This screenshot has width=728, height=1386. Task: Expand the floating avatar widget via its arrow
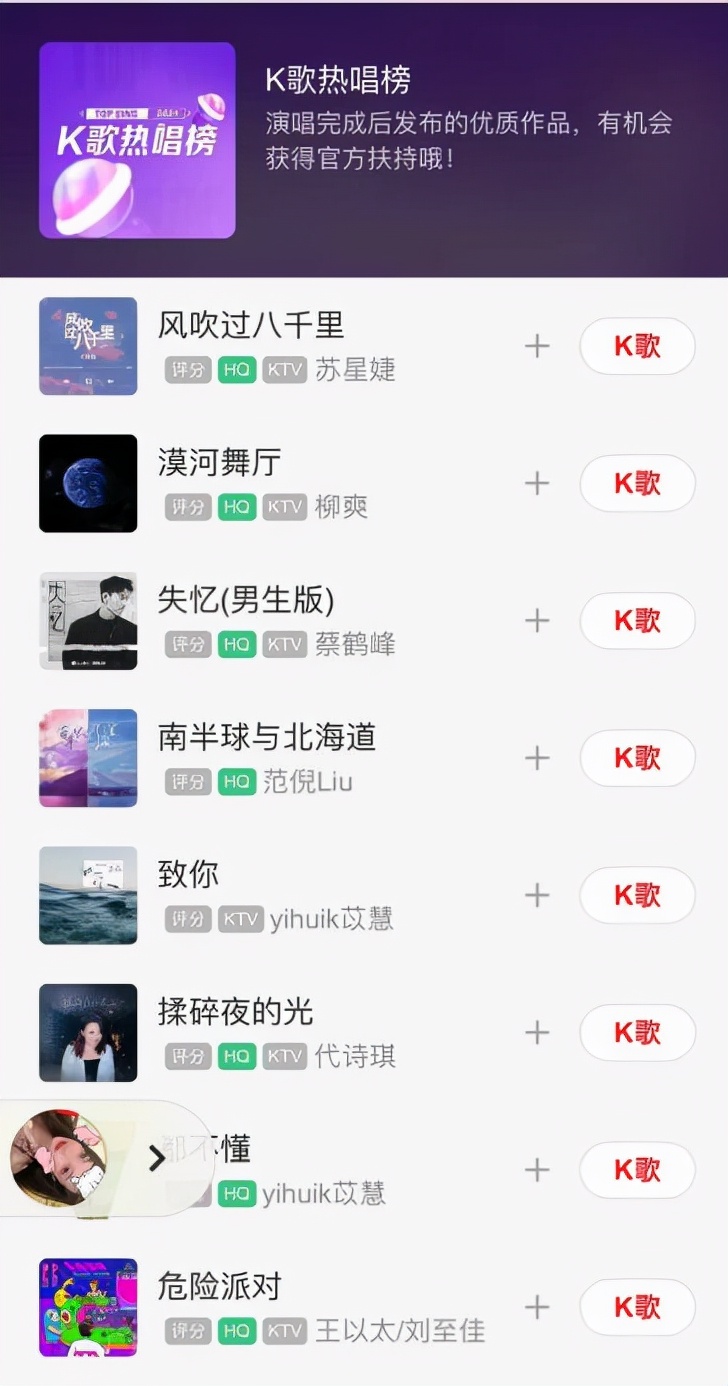coord(156,1158)
